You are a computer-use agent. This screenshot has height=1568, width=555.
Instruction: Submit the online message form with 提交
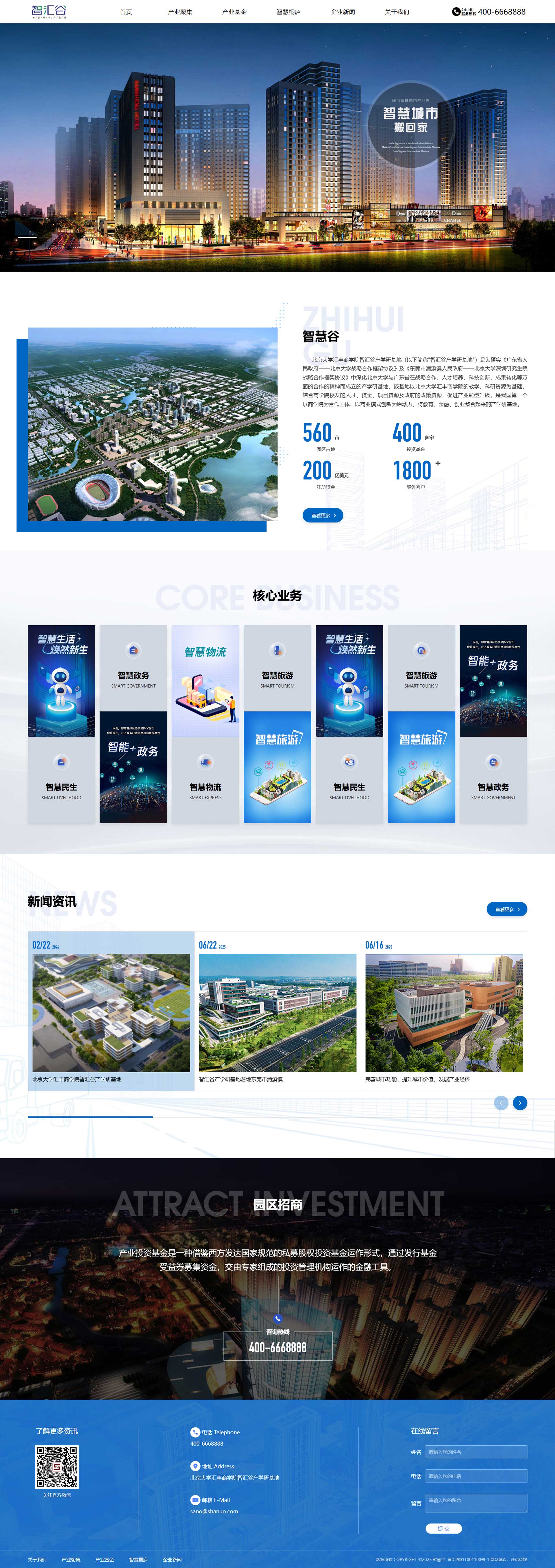coord(443,1528)
